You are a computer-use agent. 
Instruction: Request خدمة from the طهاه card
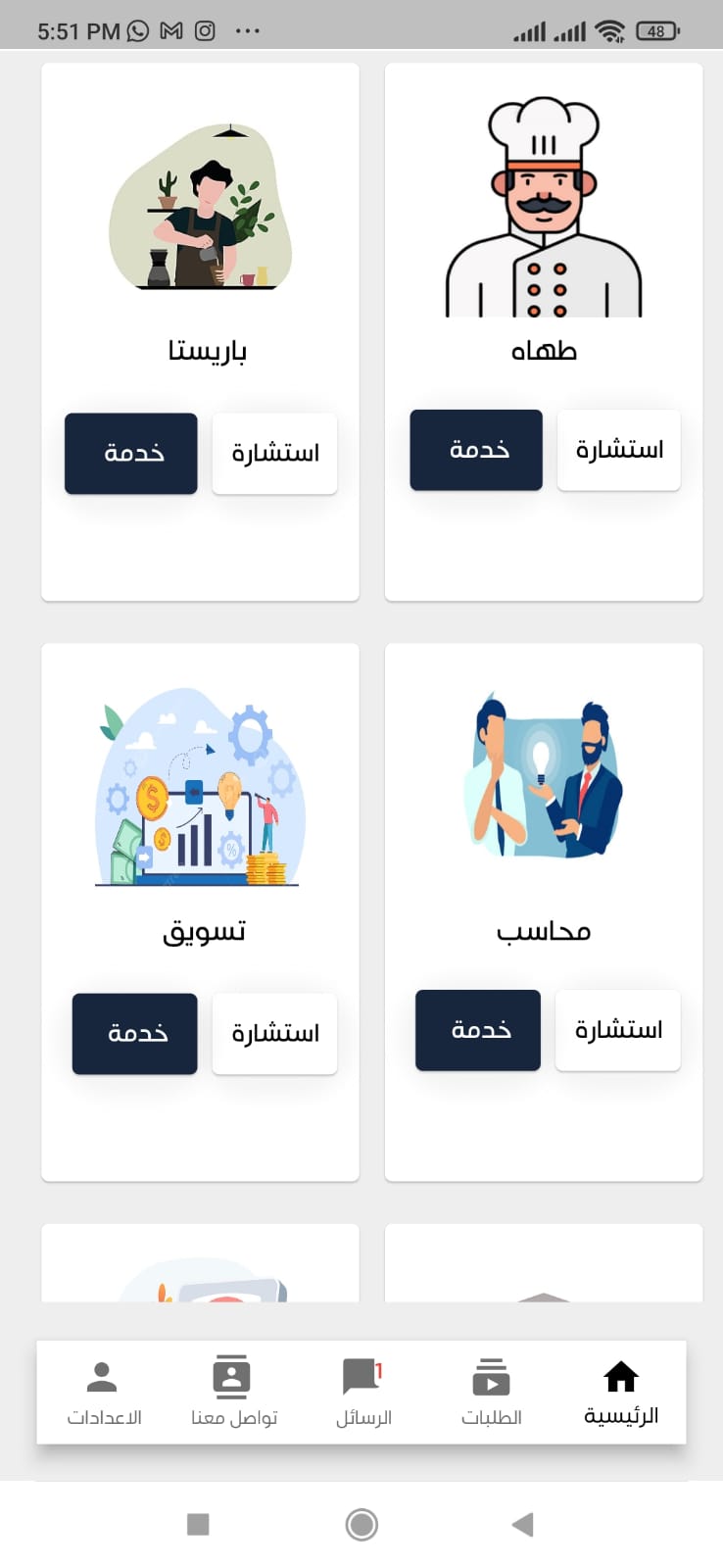[476, 450]
